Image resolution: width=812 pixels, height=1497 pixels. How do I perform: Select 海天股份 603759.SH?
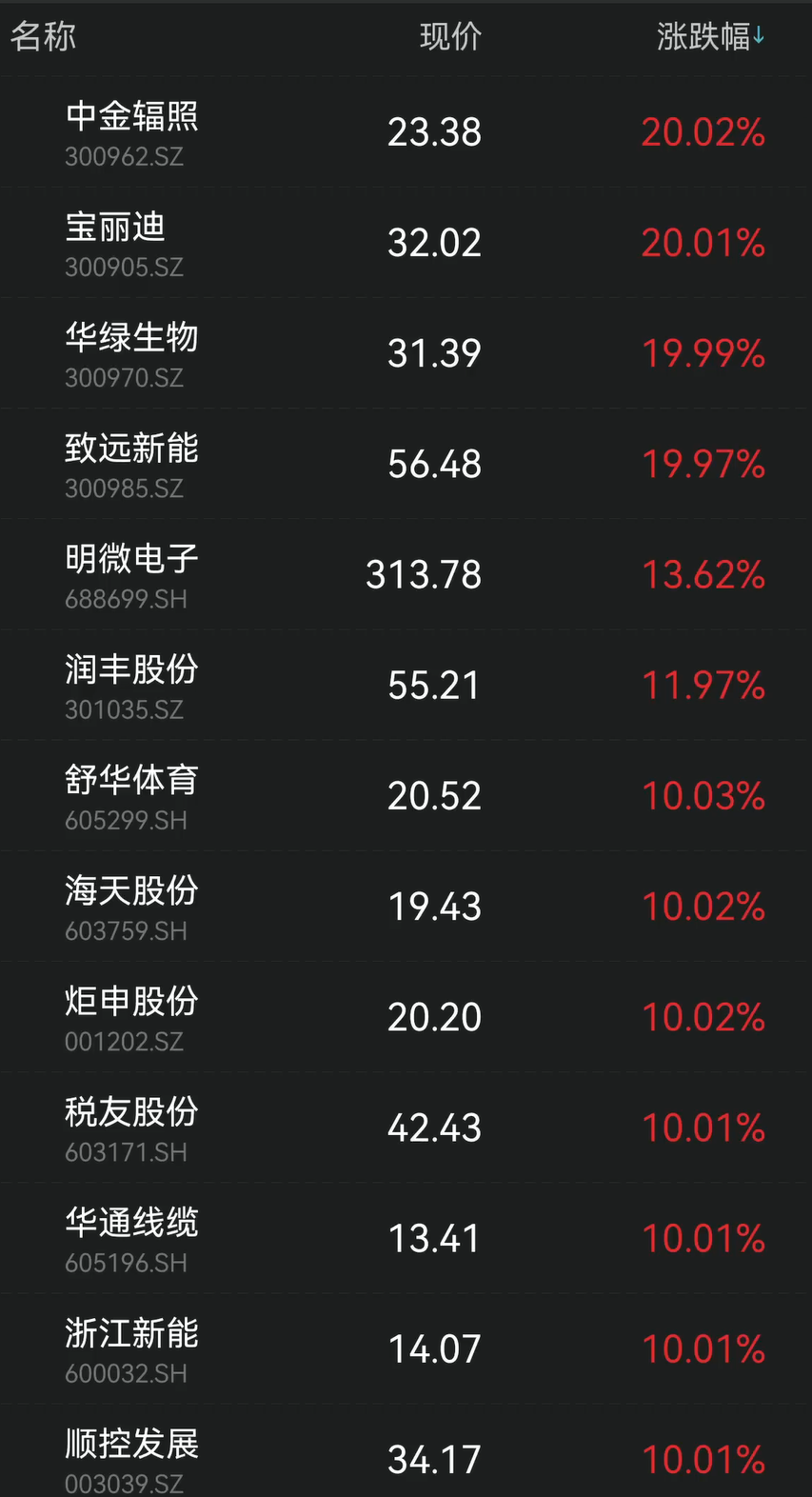click(132, 906)
